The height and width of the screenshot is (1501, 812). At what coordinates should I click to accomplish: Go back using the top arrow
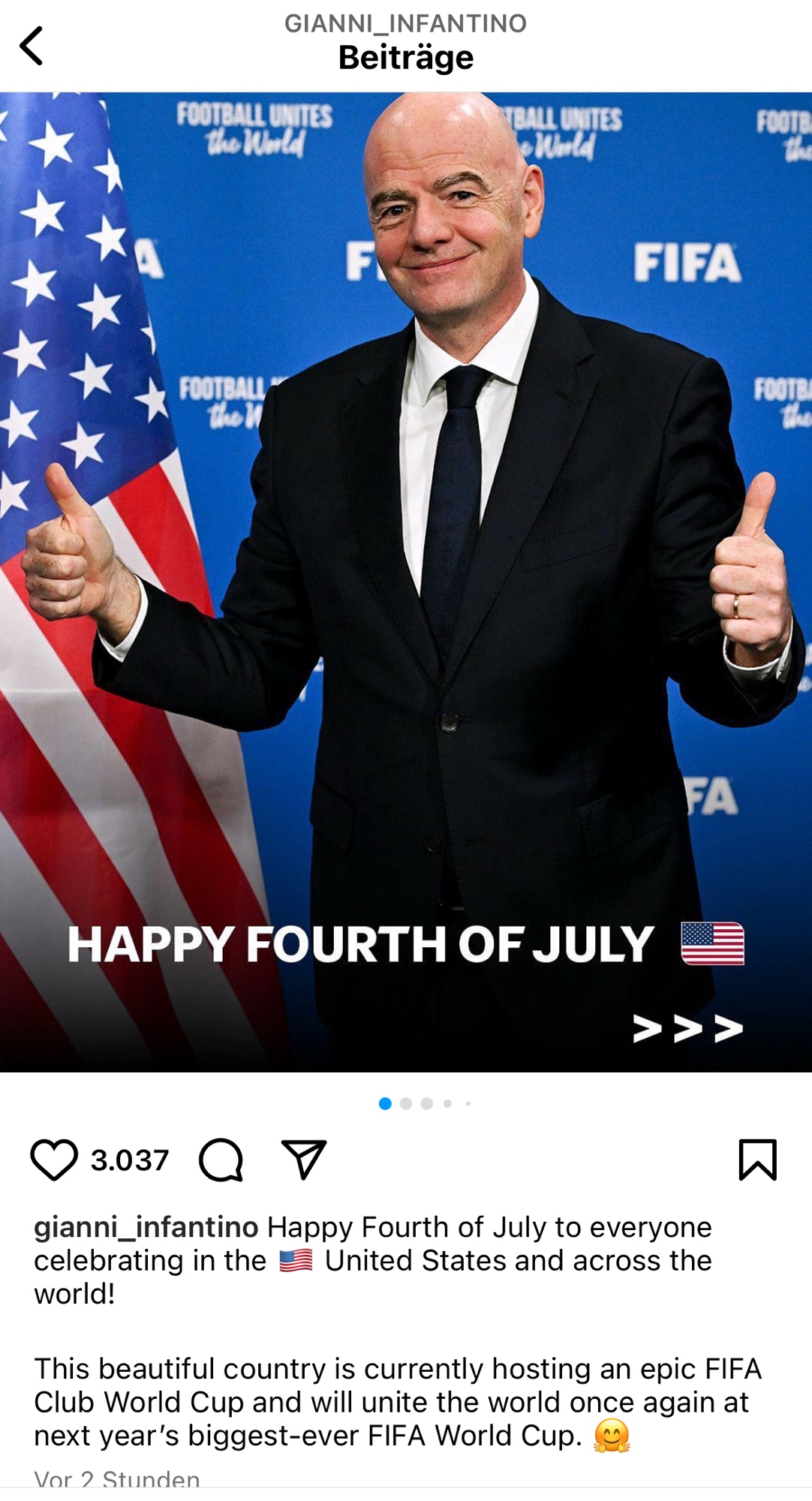(32, 46)
